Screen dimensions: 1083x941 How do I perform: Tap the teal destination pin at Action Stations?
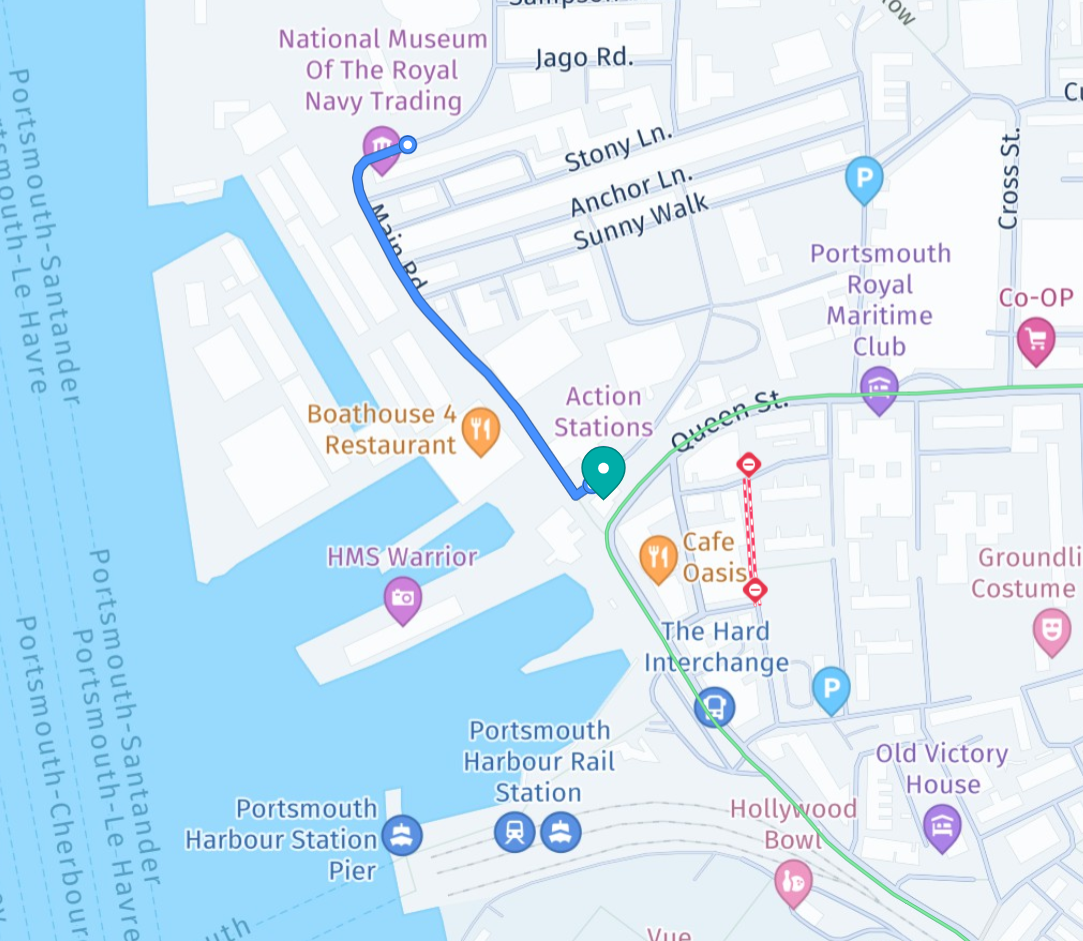pos(603,470)
